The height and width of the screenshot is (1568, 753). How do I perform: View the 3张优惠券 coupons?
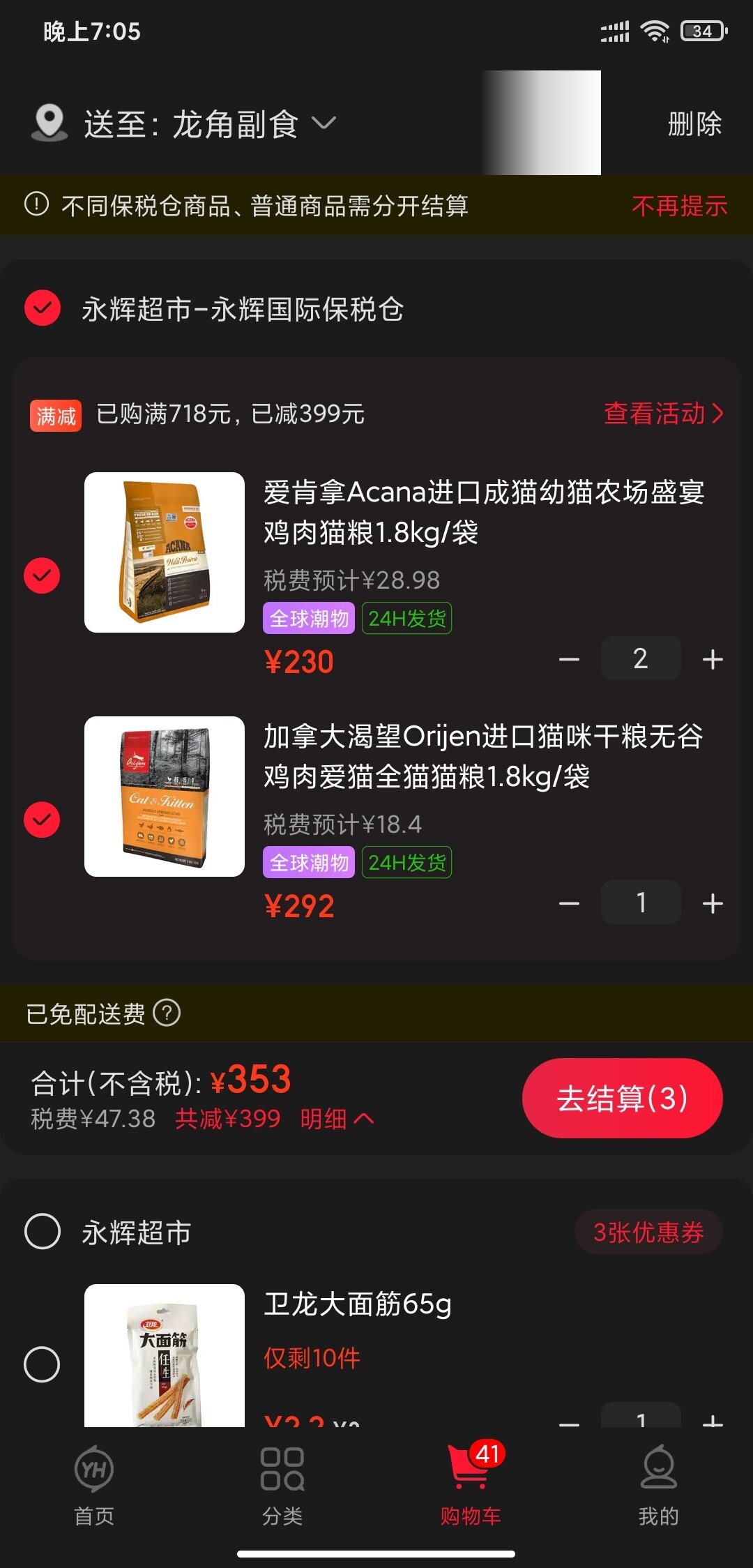pos(648,1232)
